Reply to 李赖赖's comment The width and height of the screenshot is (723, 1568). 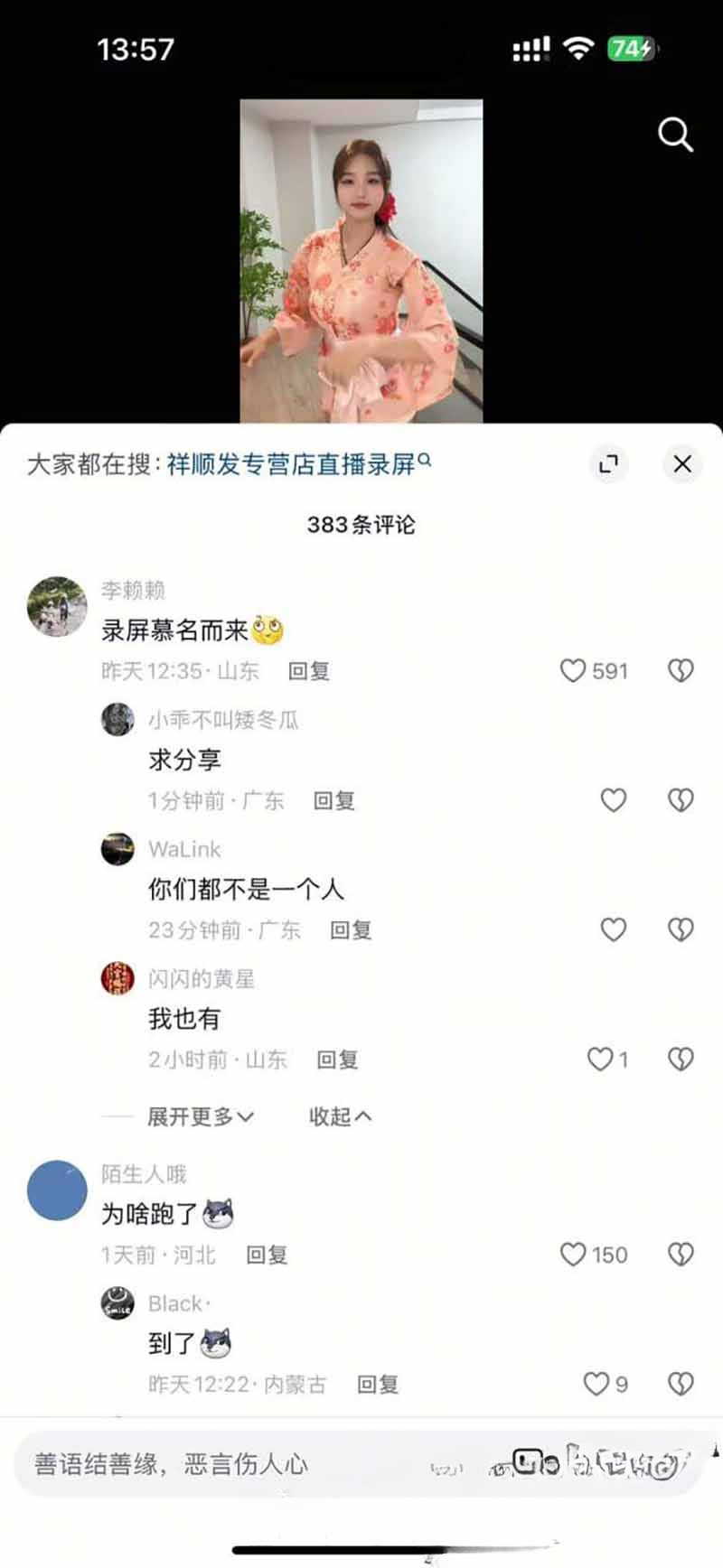[309, 671]
